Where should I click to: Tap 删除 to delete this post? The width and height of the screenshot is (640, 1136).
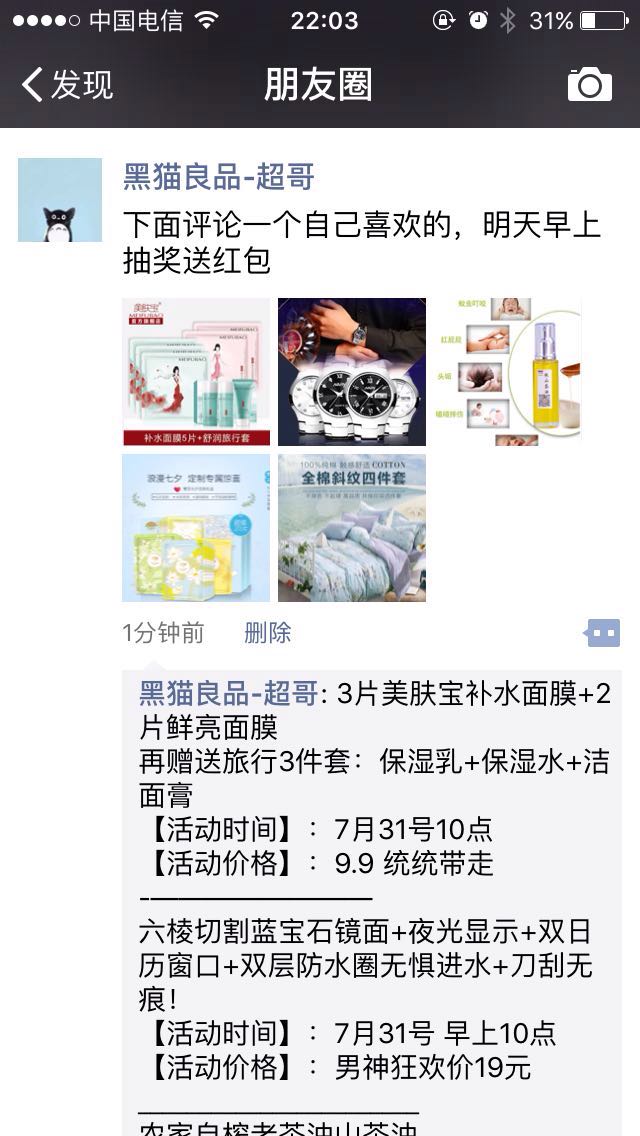pos(268,633)
